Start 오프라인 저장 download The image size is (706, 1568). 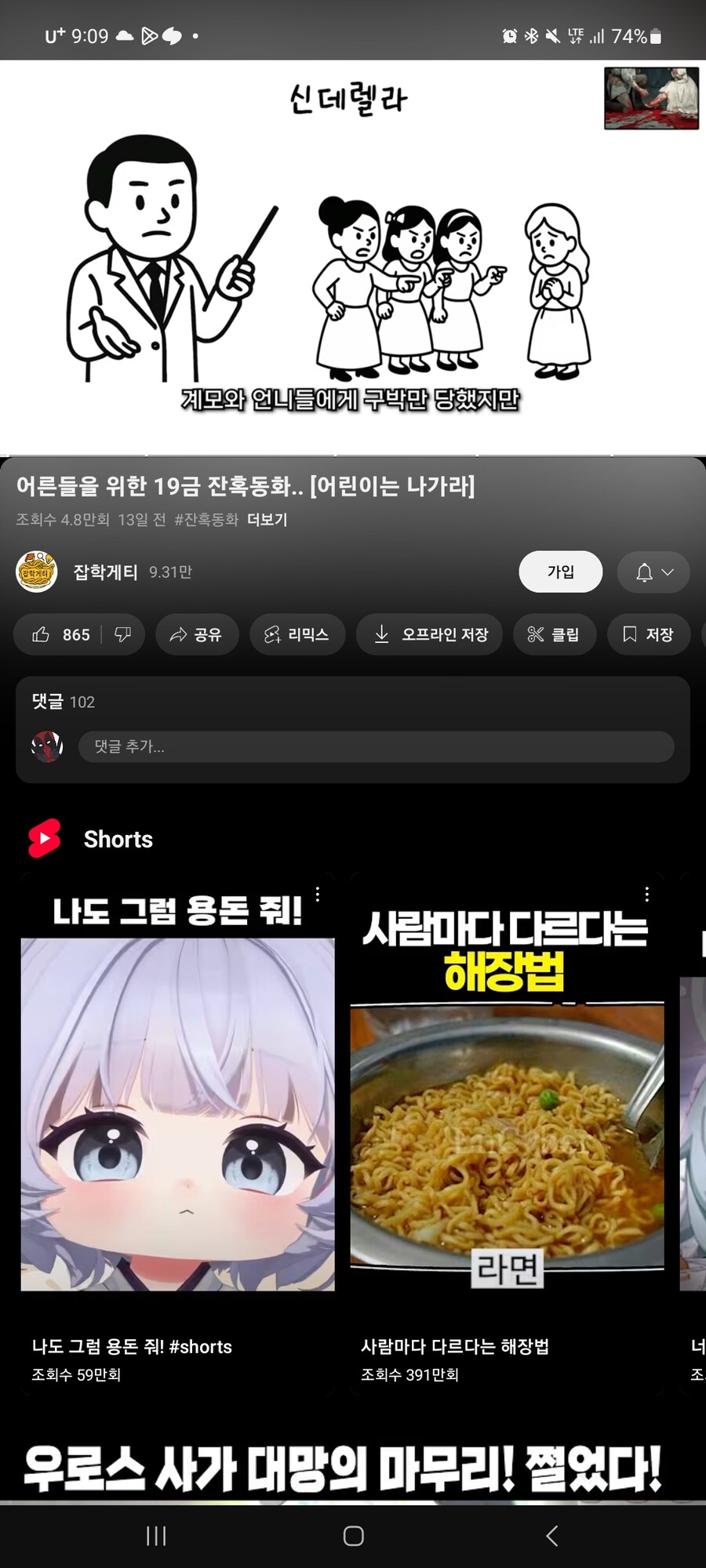pyautogui.click(x=429, y=634)
